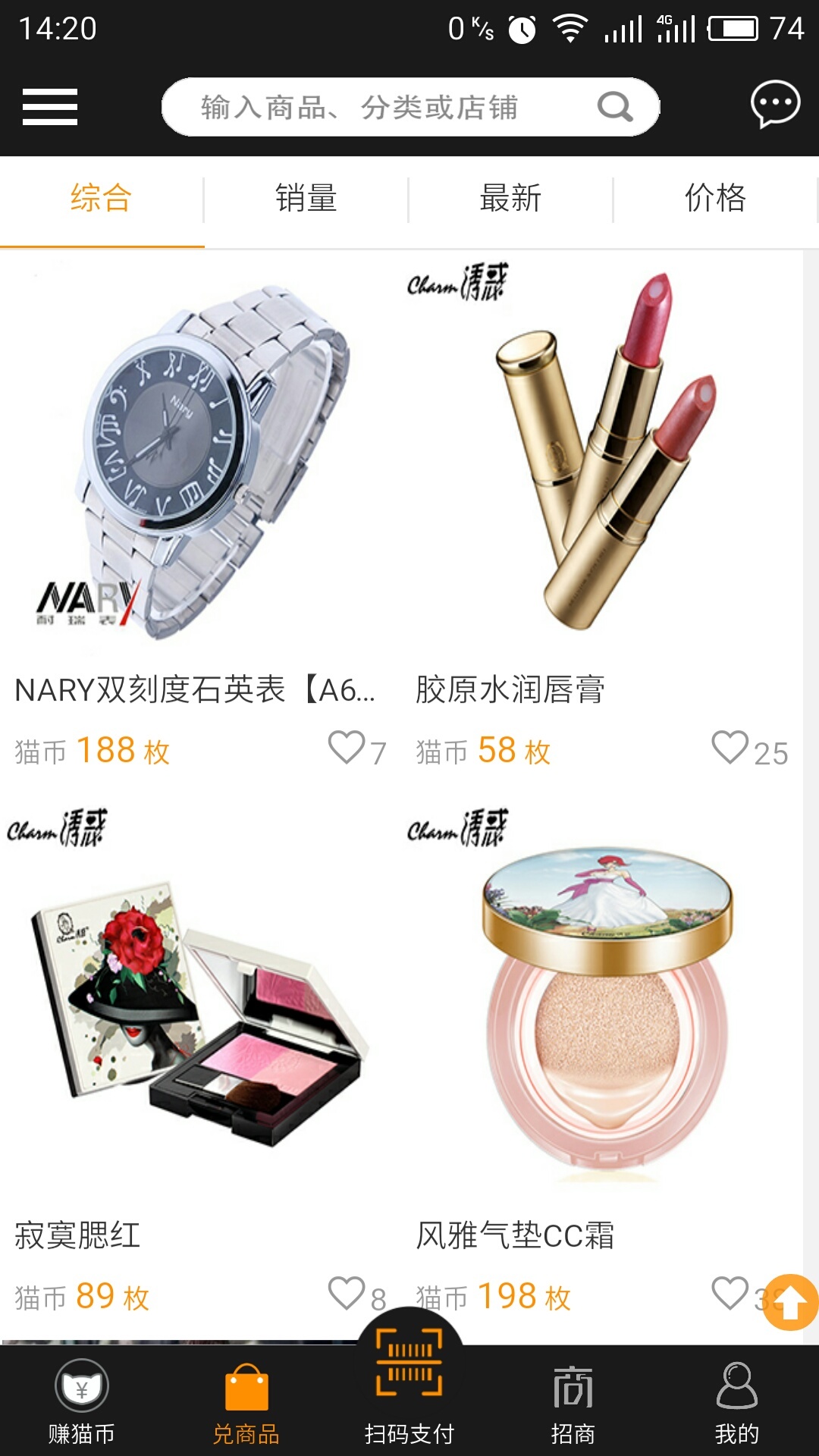
Task: Like the NARY双刻度石英表 item
Action: (x=347, y=748)
